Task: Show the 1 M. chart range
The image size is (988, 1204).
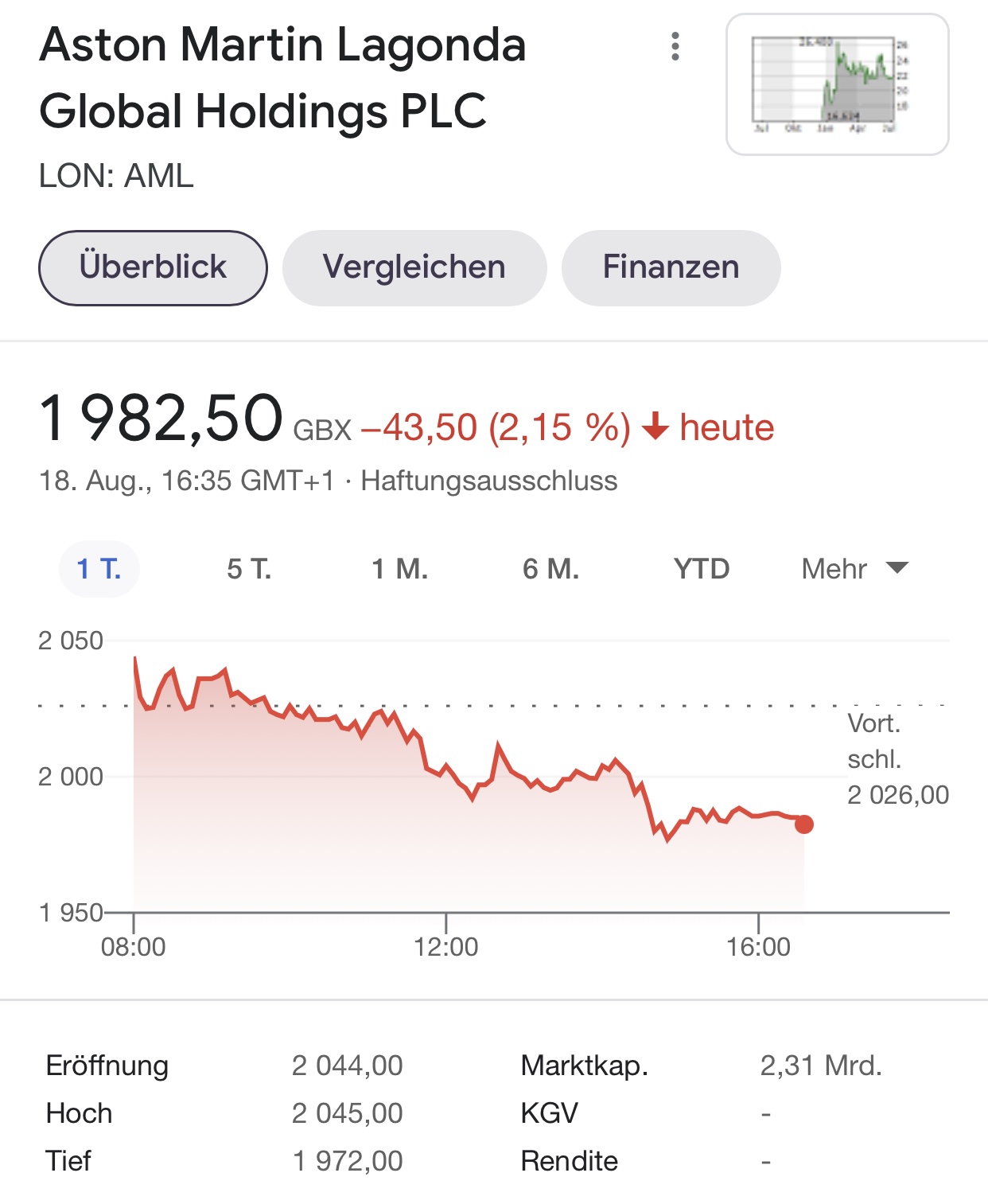Action: tap(399, 569)
